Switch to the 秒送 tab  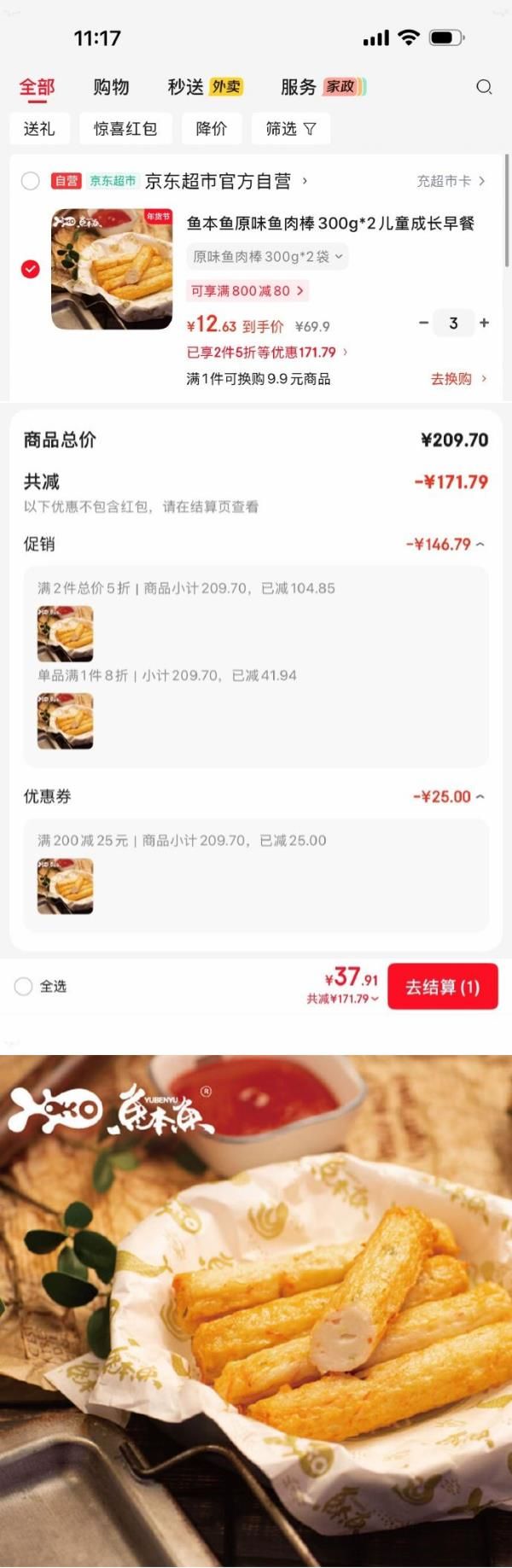pyautogui.click(x=204, y=87)
